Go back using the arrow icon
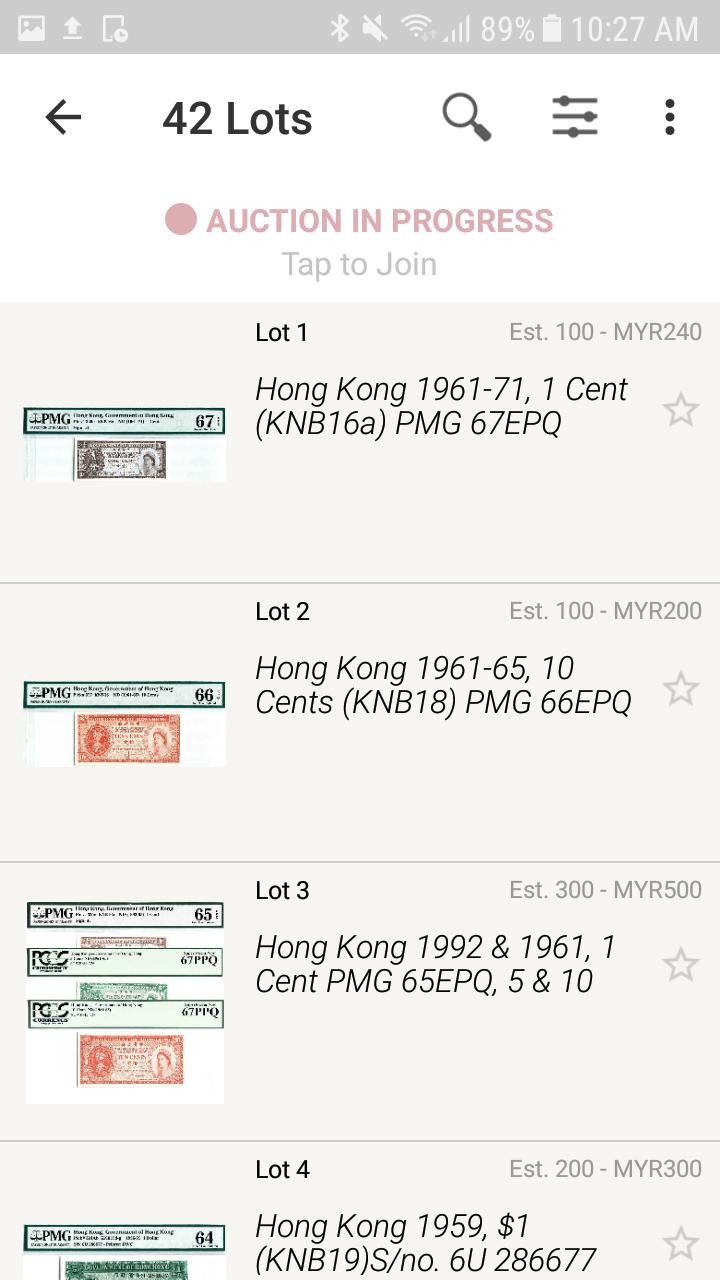 (63, 118)
